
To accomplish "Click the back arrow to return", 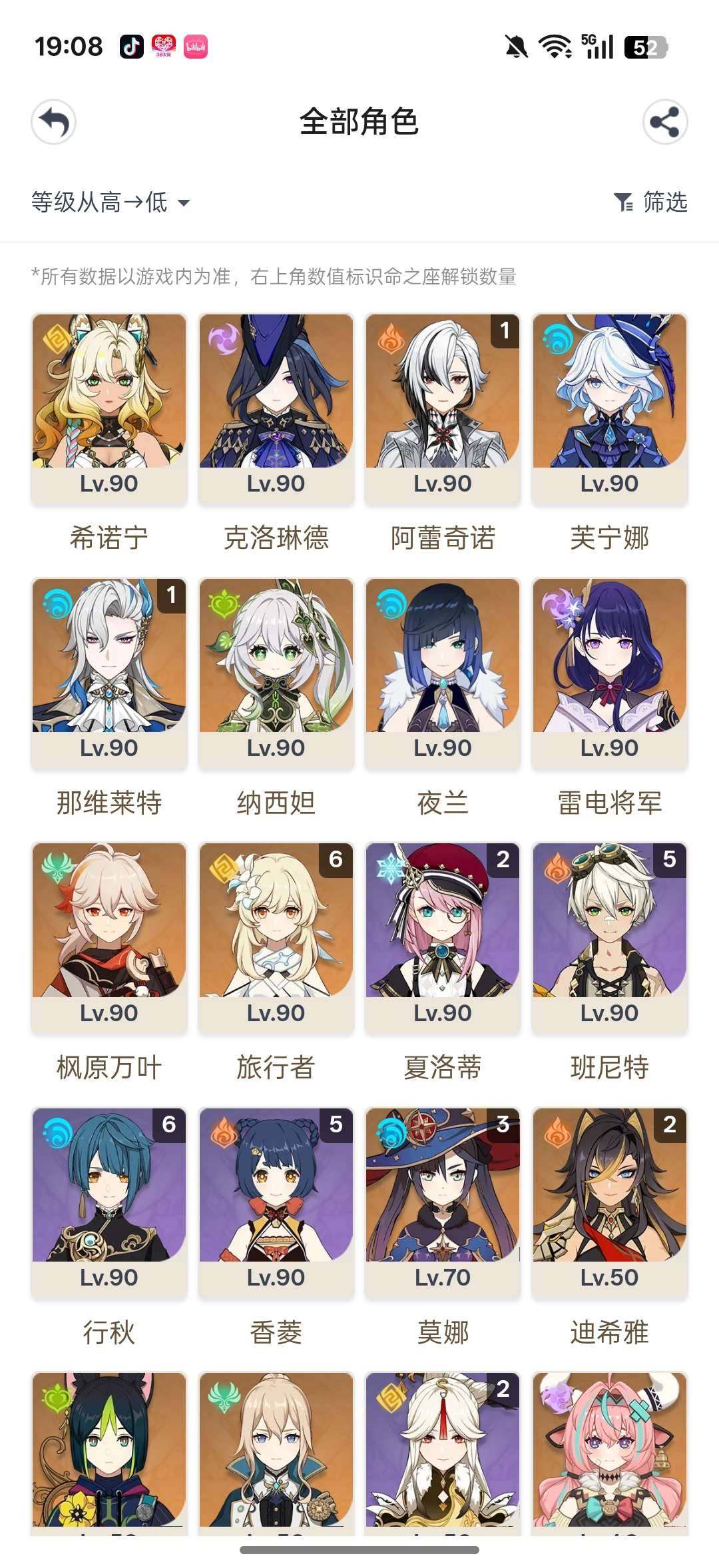I will pos(55,123).
